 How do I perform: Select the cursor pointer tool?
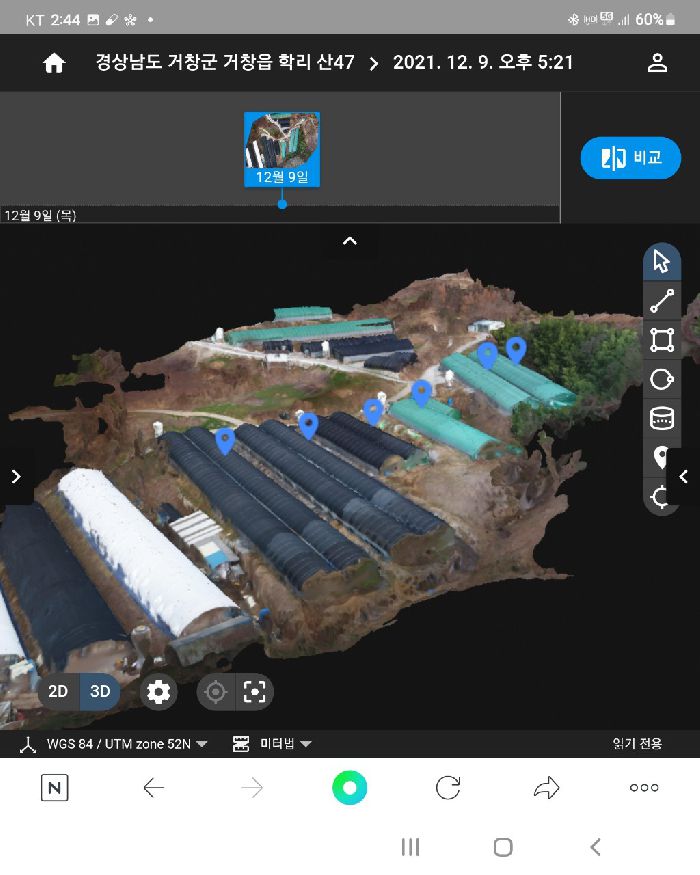(661, 262)
